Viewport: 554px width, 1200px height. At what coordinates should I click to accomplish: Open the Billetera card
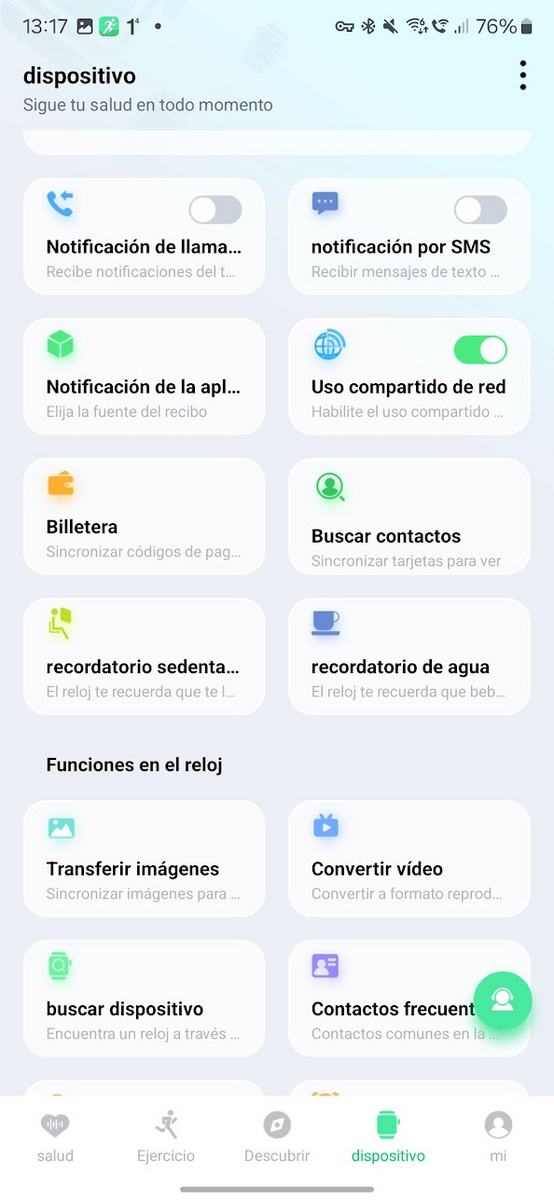point(144,516)
